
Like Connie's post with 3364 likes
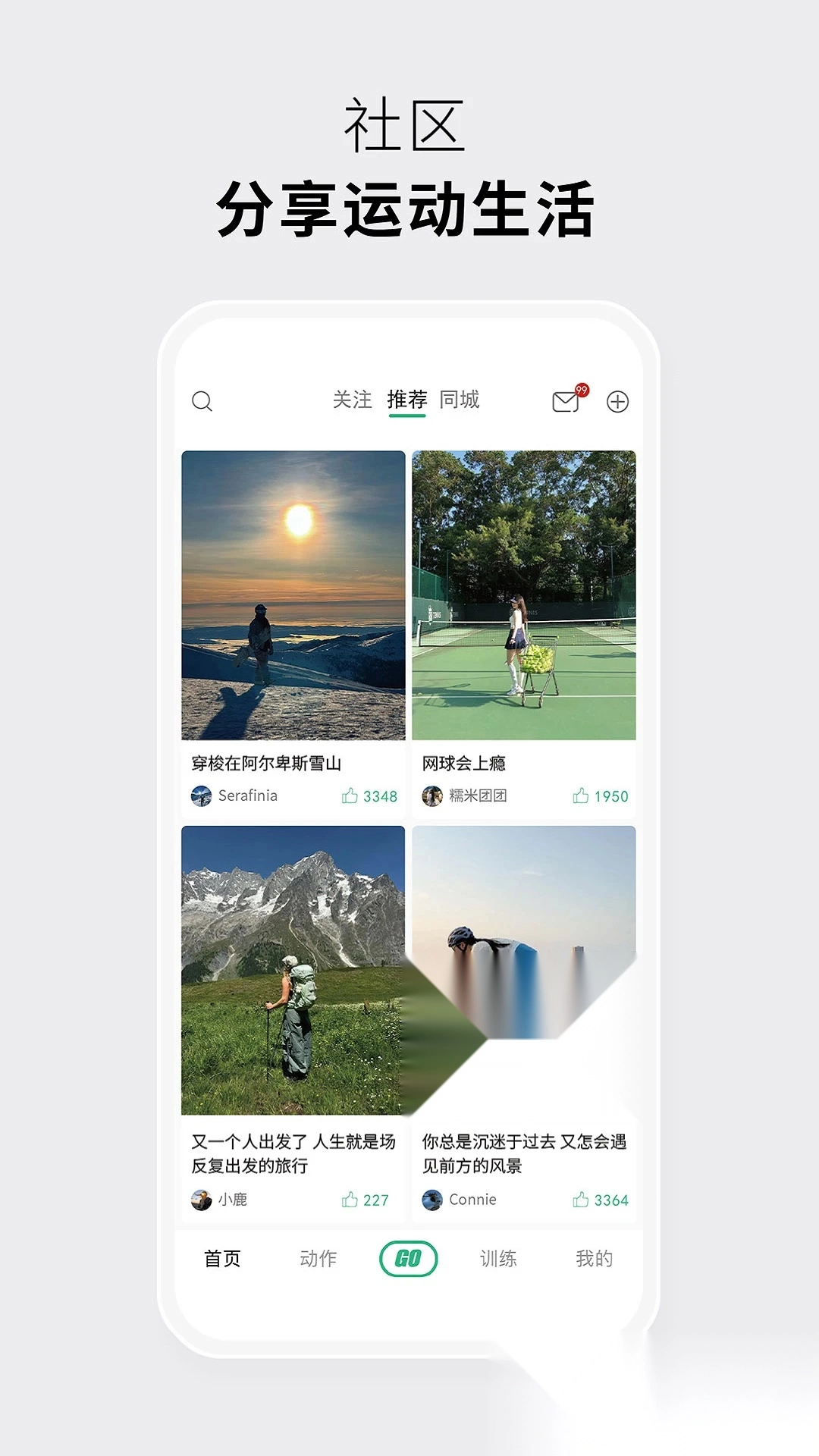(x=582, y=1200)
